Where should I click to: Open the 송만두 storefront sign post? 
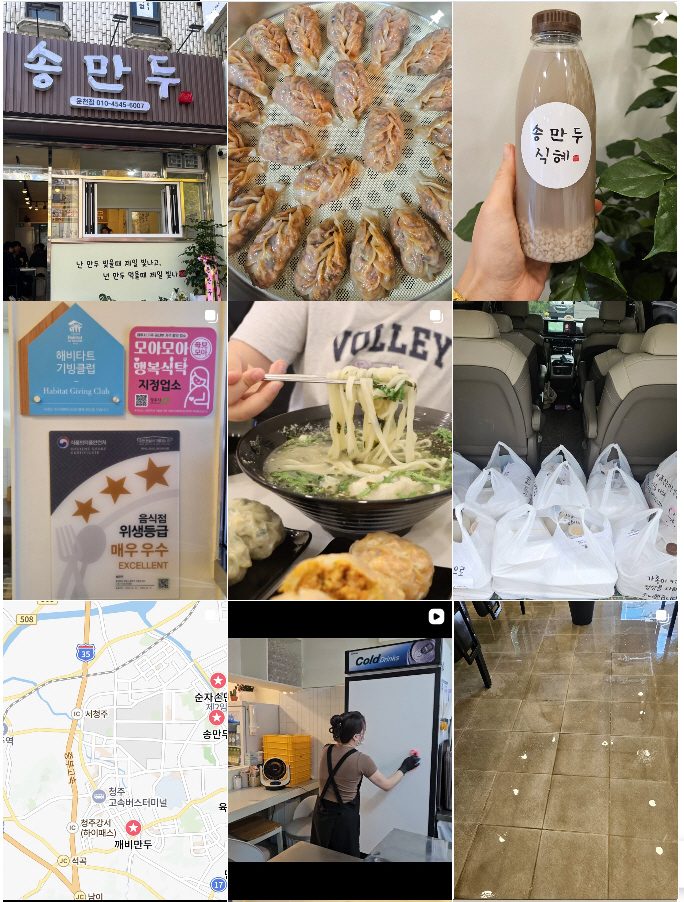(x=114, y=151)
